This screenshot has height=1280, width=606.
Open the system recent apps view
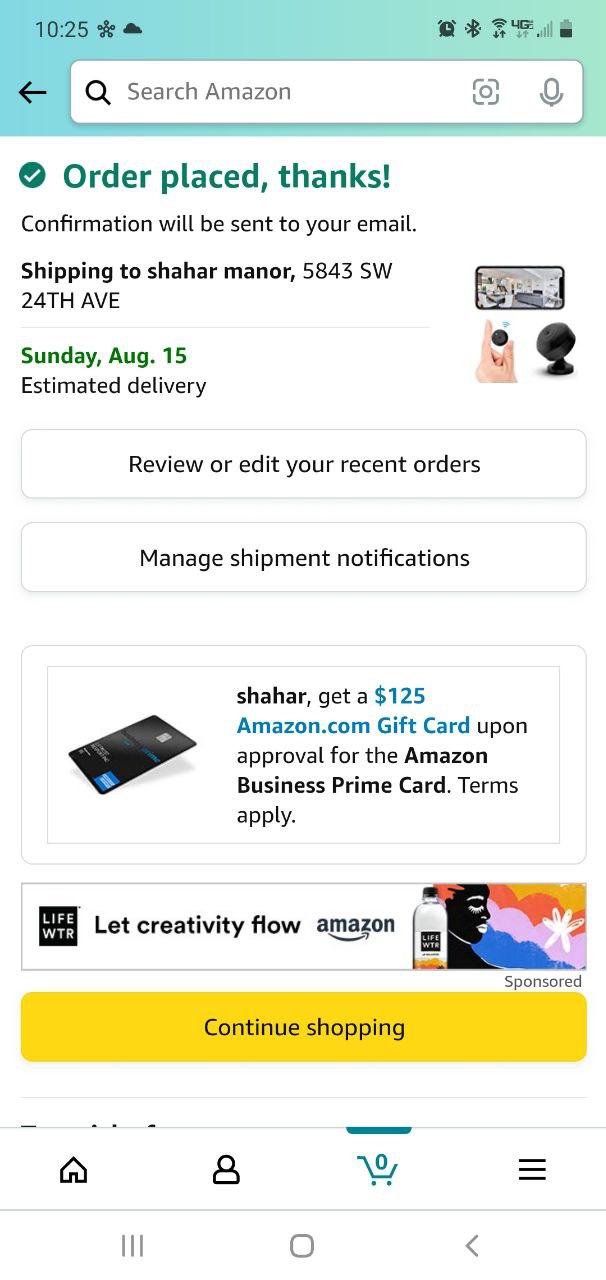click(x=132, y=1245)
